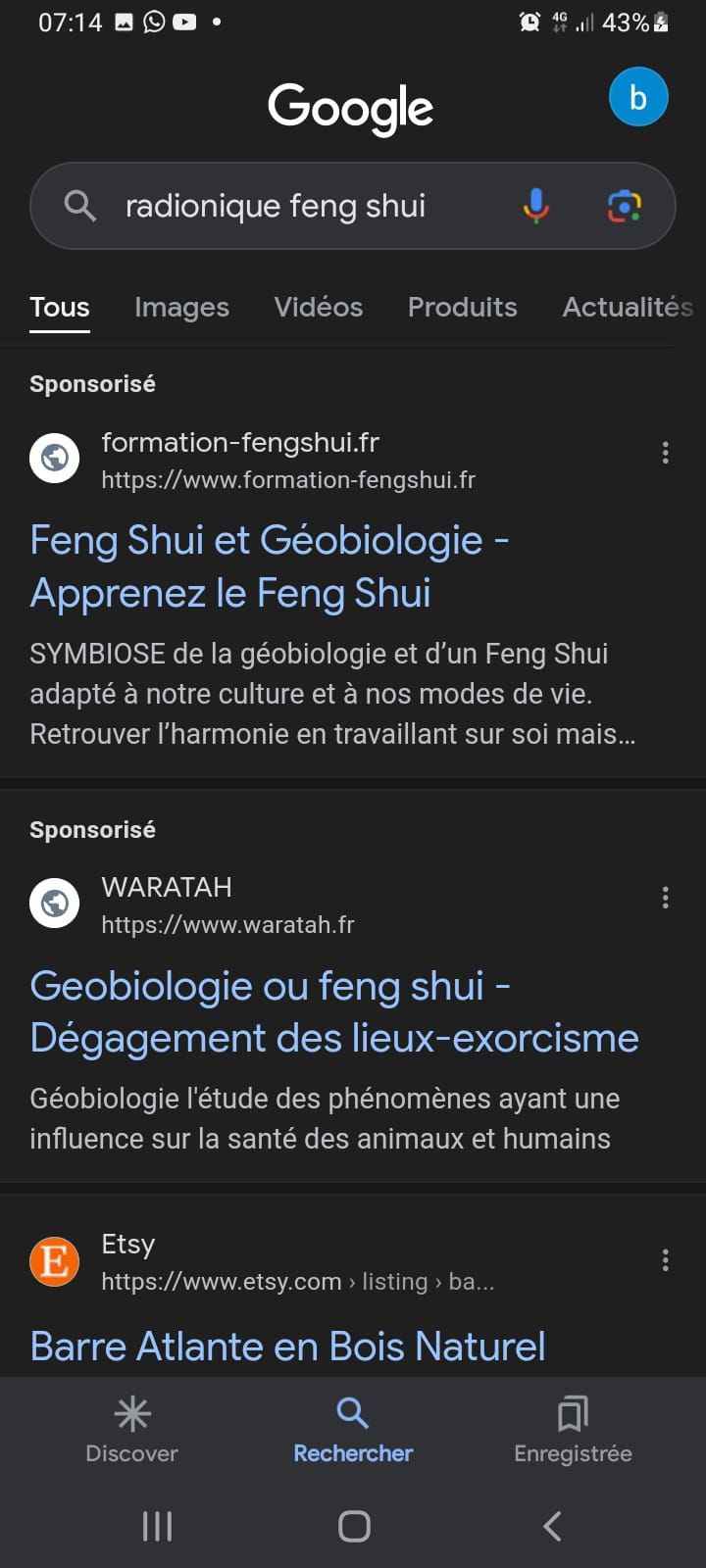
Task: Open the Enregistrée saved items tab
Action: click(x=573, y=1431)
